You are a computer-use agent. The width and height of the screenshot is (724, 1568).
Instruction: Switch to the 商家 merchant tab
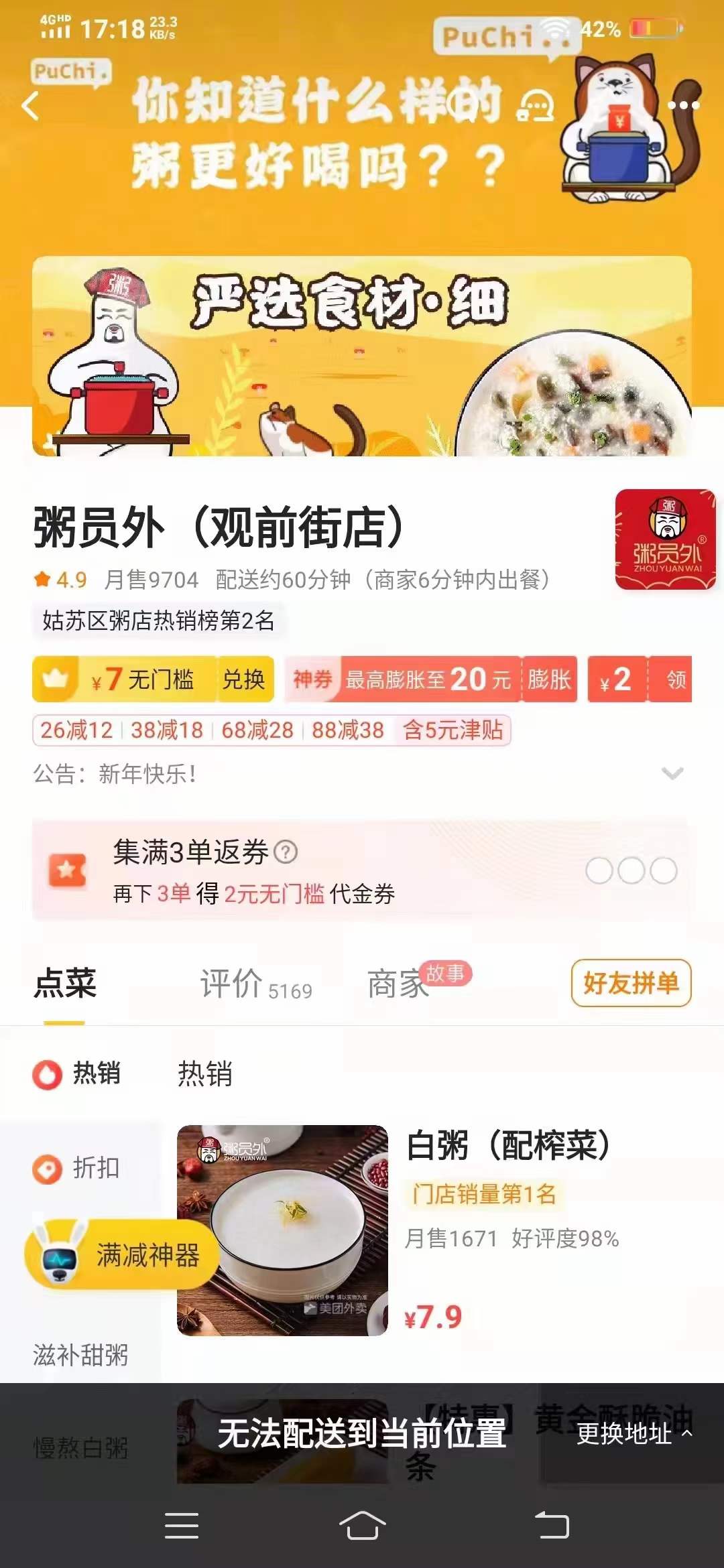(x=398, y=984)
